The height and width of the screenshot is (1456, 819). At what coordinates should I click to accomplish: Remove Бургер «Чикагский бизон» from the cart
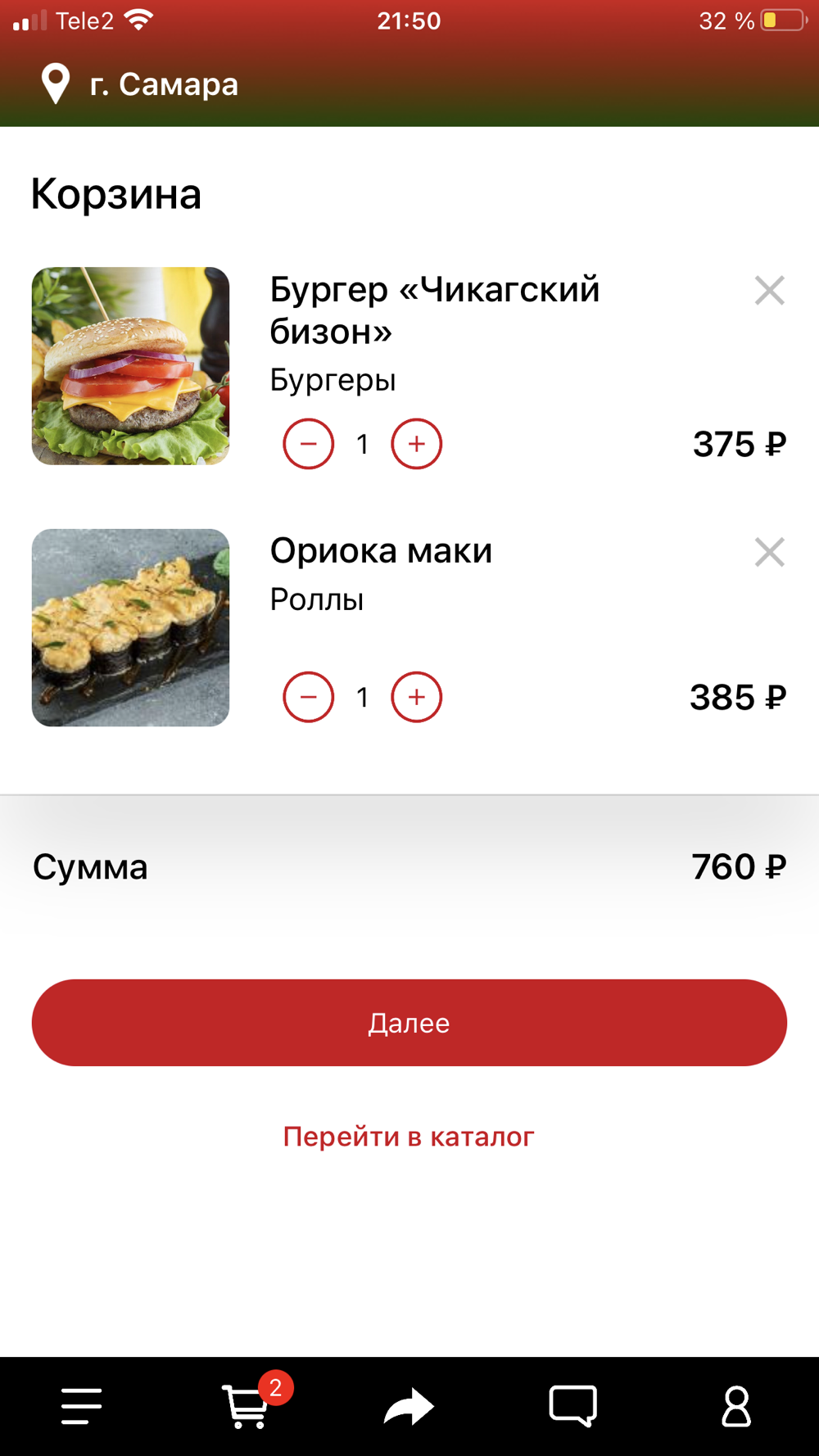coord(769,291)
